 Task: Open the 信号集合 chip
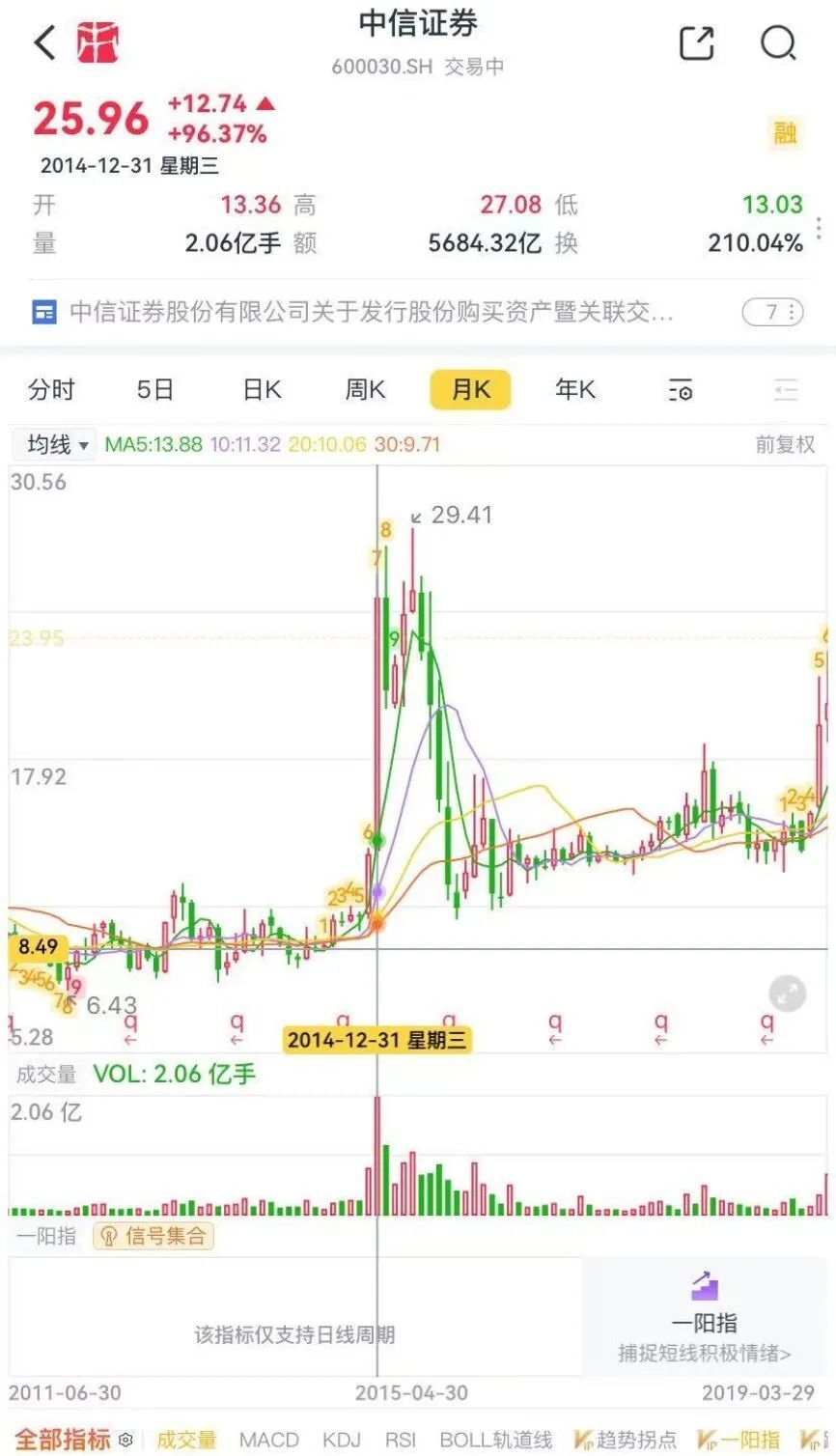tap(153, 1236)
